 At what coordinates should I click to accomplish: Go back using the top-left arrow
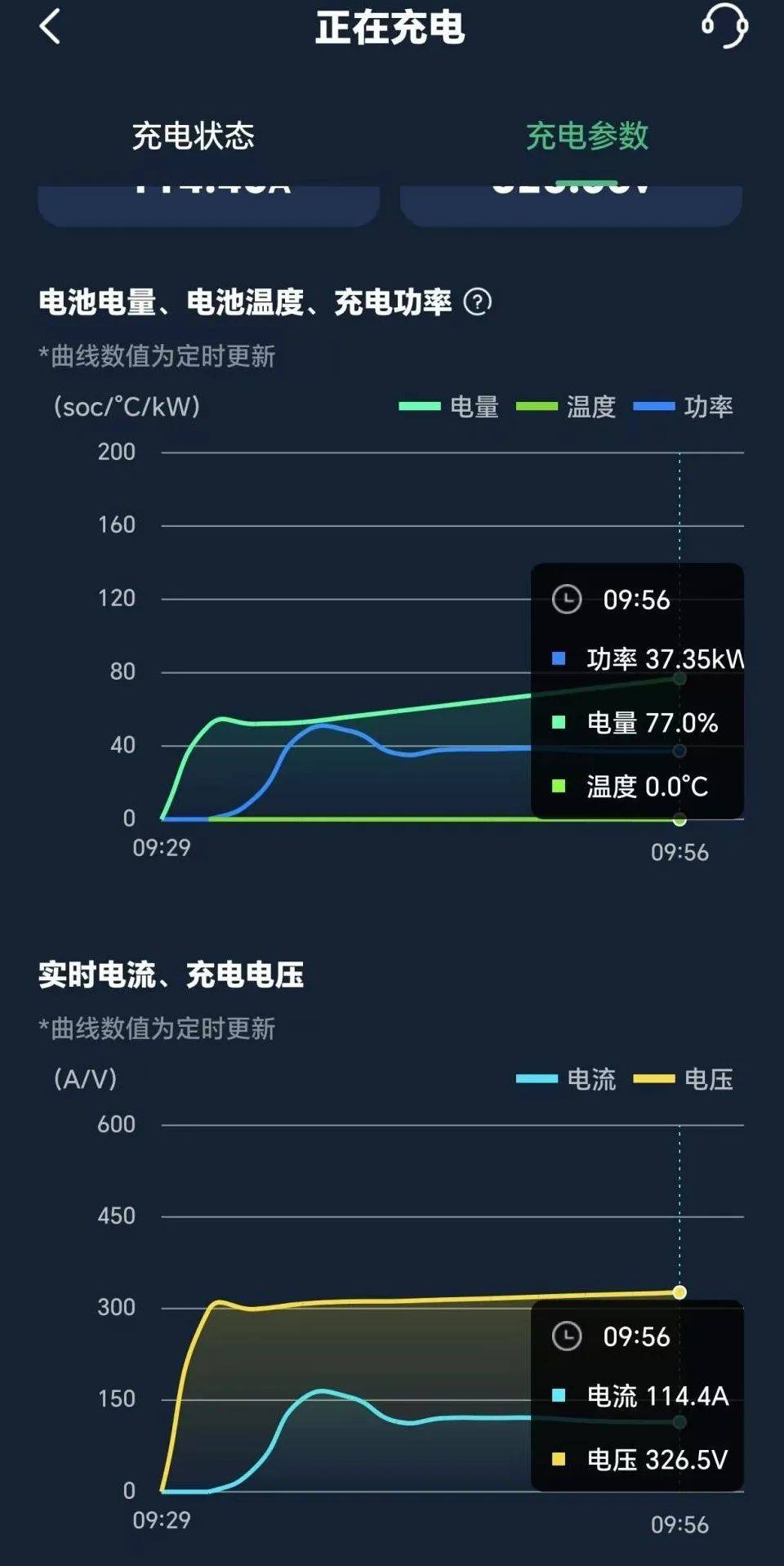click(x=50, y=27)
